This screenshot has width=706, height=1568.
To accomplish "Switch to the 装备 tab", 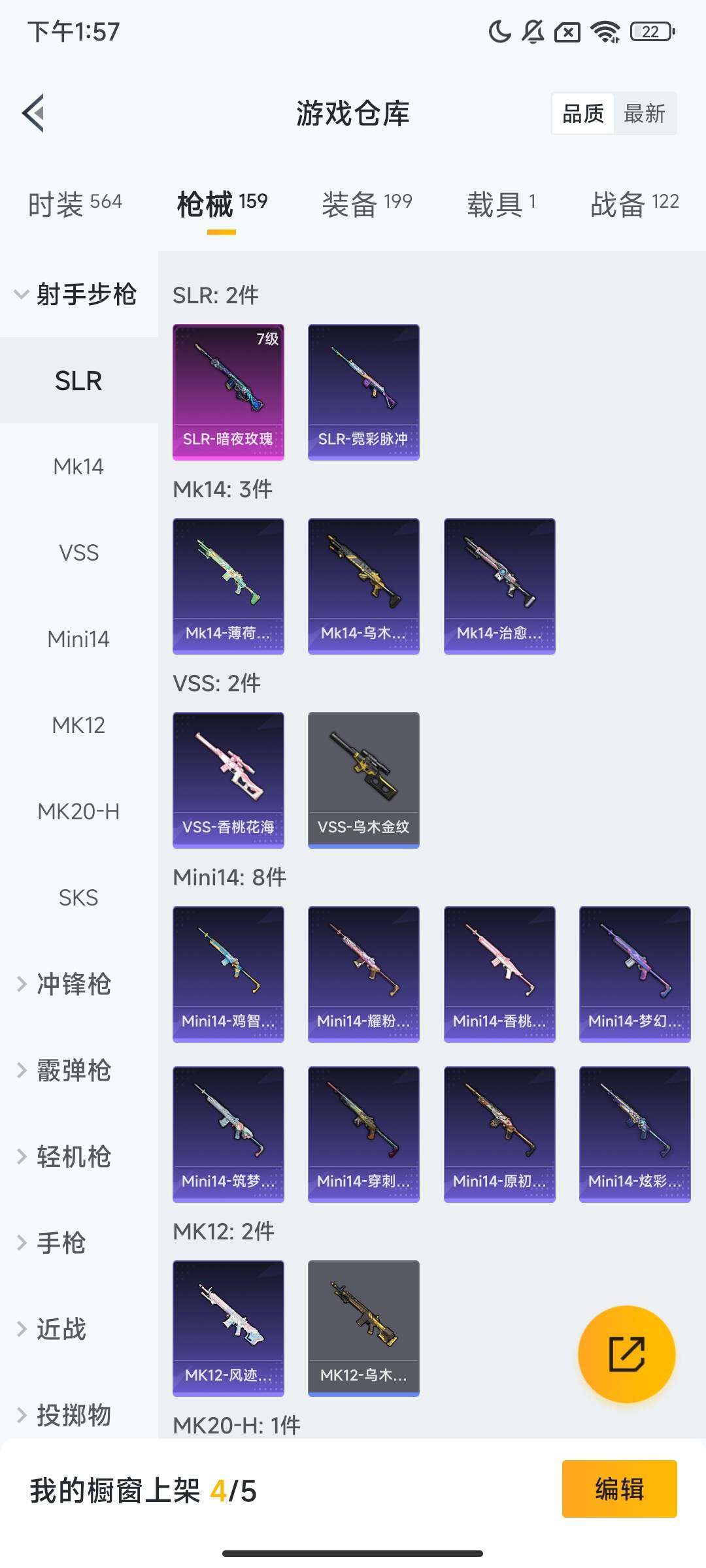I will [367, 204].
